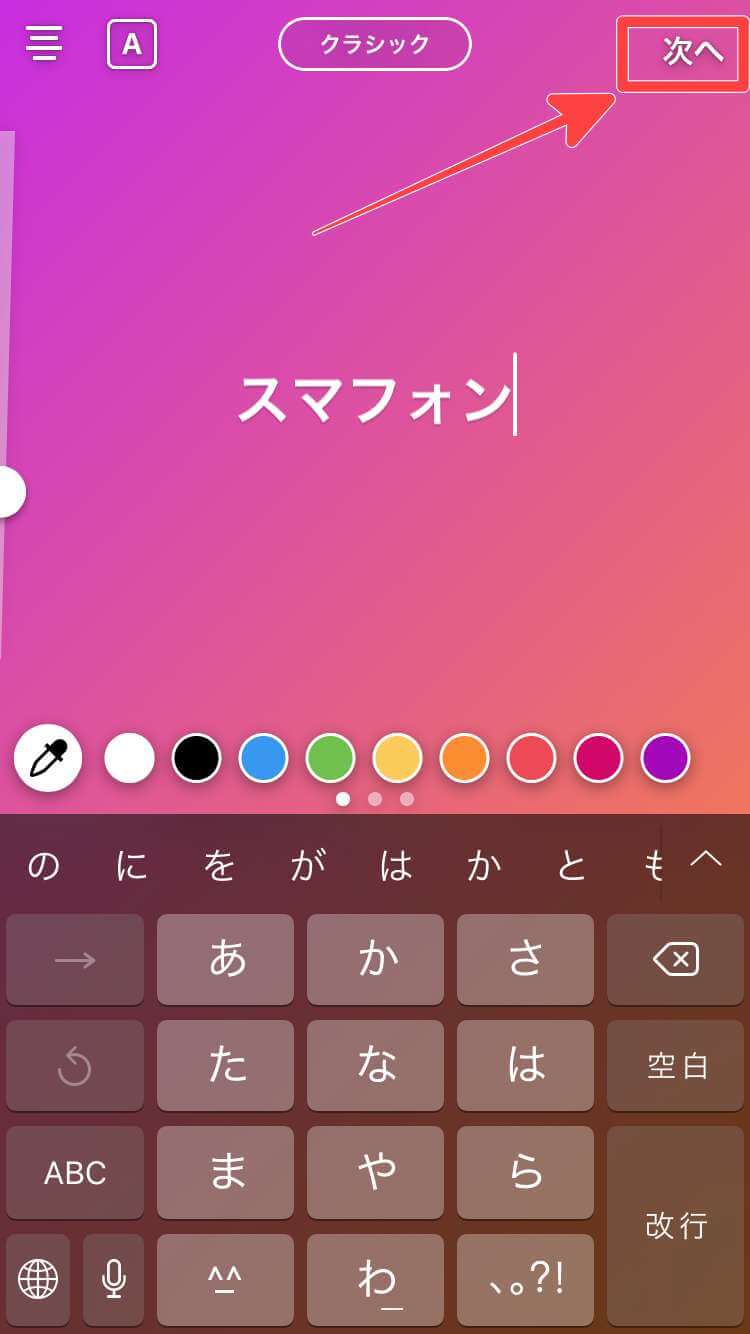Change keyboard language with the globe key
This screenshot has height=1334, width=750.
pos(38,1279)
